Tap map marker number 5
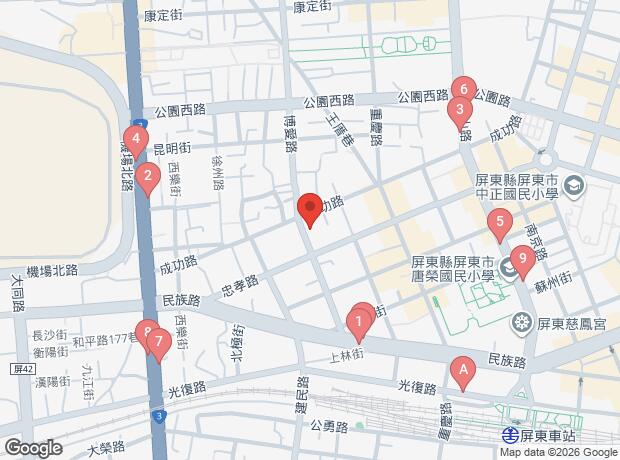The image size is (620, 460). point(499,223)
